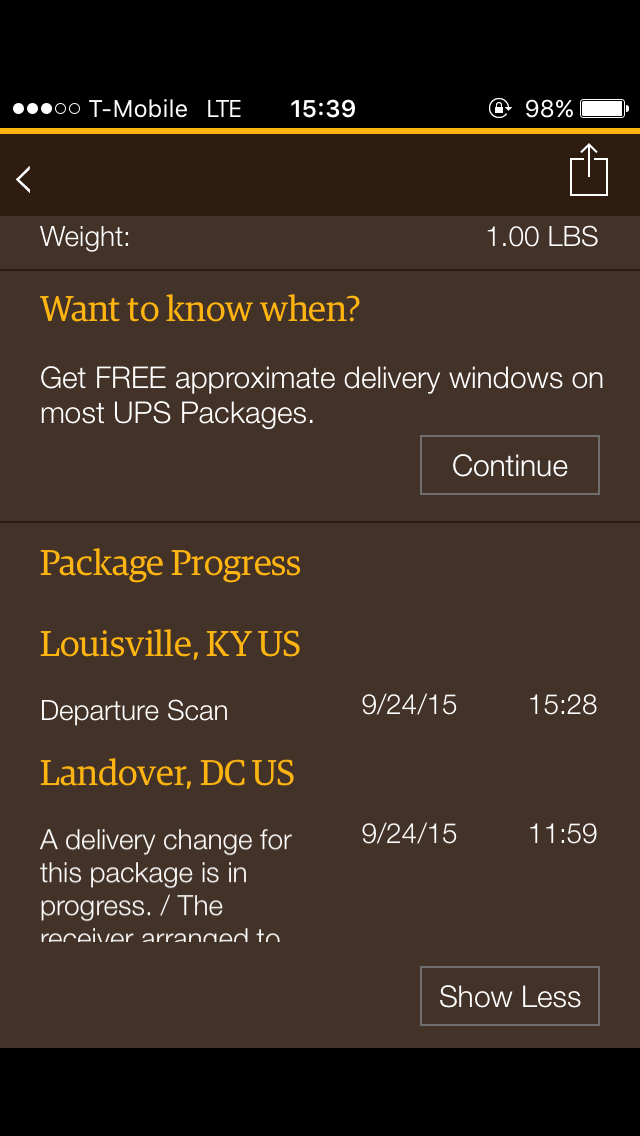Share this package tracking info
The width and height of the screenshot is (640, 1136).
pos(589,170)
